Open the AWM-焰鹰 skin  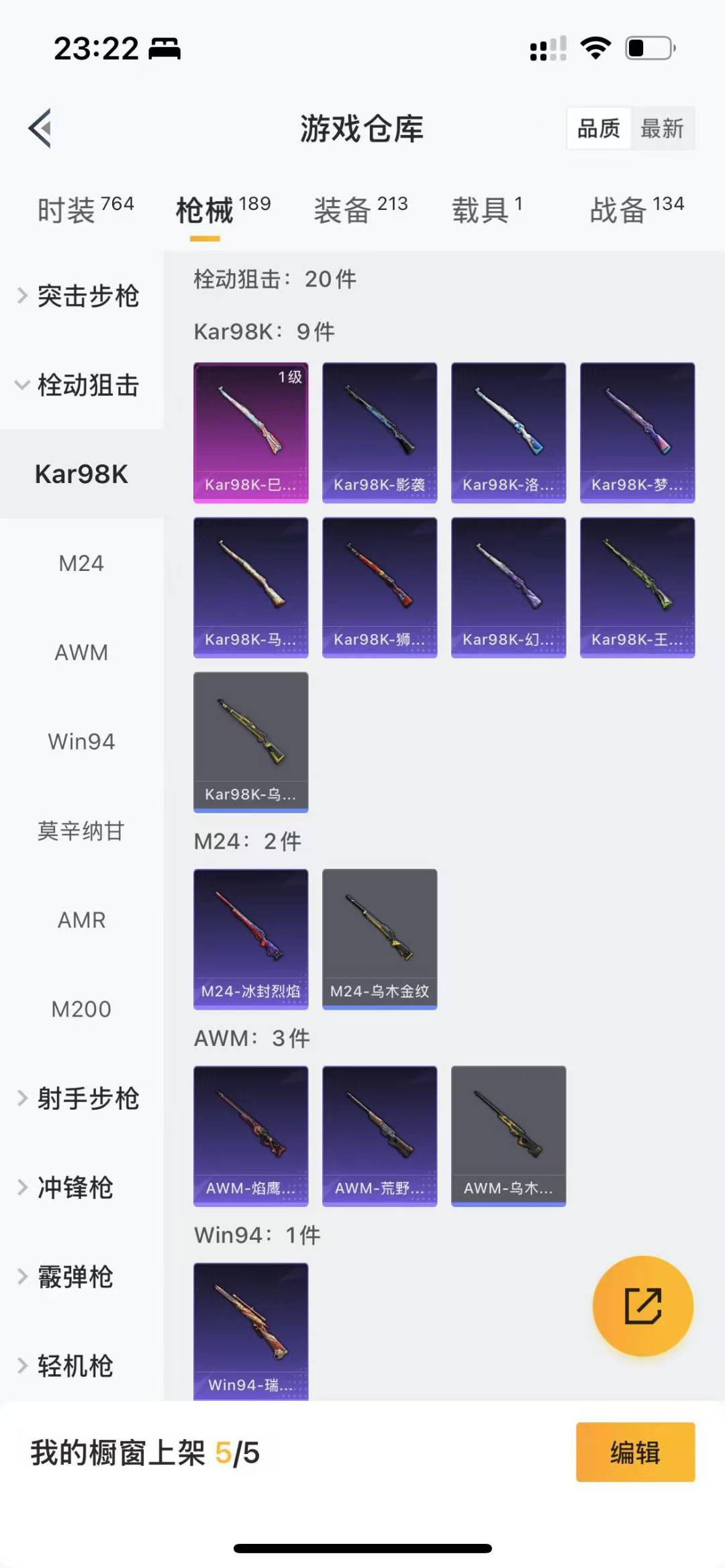pyautogui.click(x=251, y=1136)
